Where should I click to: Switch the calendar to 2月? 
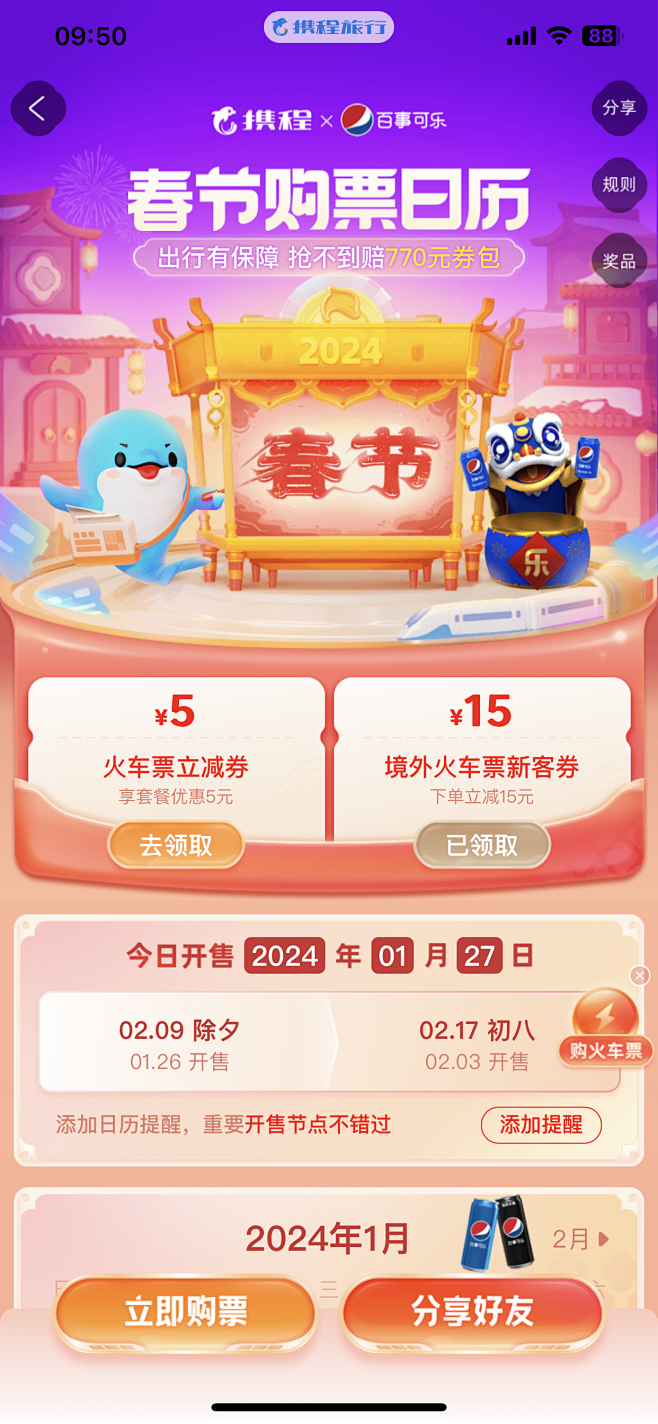580,1239
